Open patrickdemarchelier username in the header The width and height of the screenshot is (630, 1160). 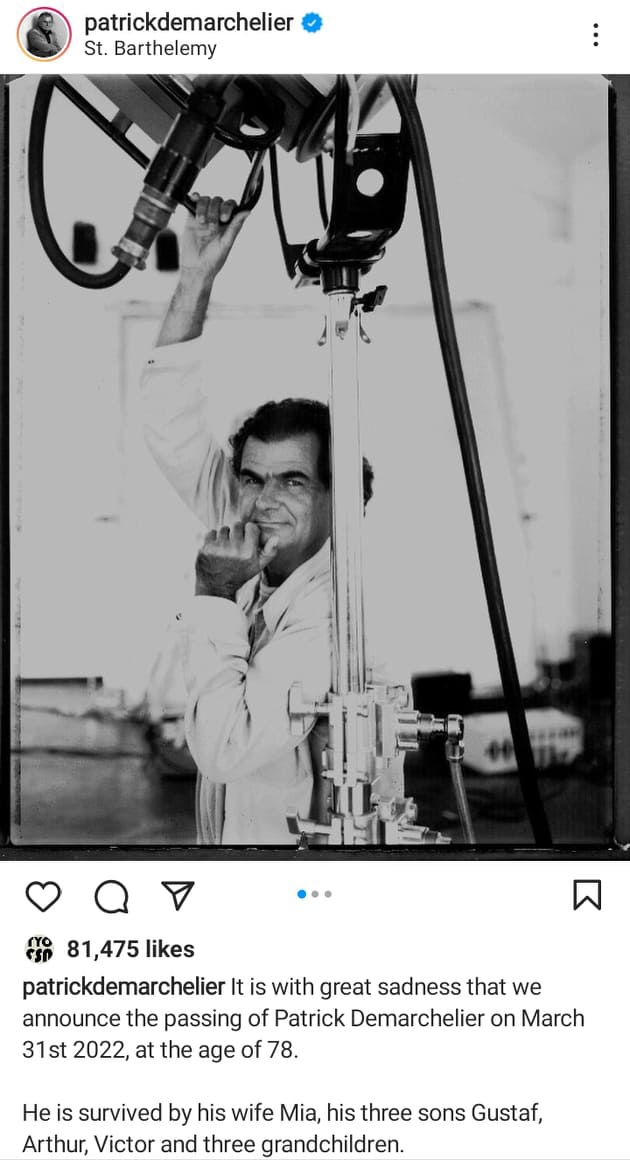[x=189, y=23]
